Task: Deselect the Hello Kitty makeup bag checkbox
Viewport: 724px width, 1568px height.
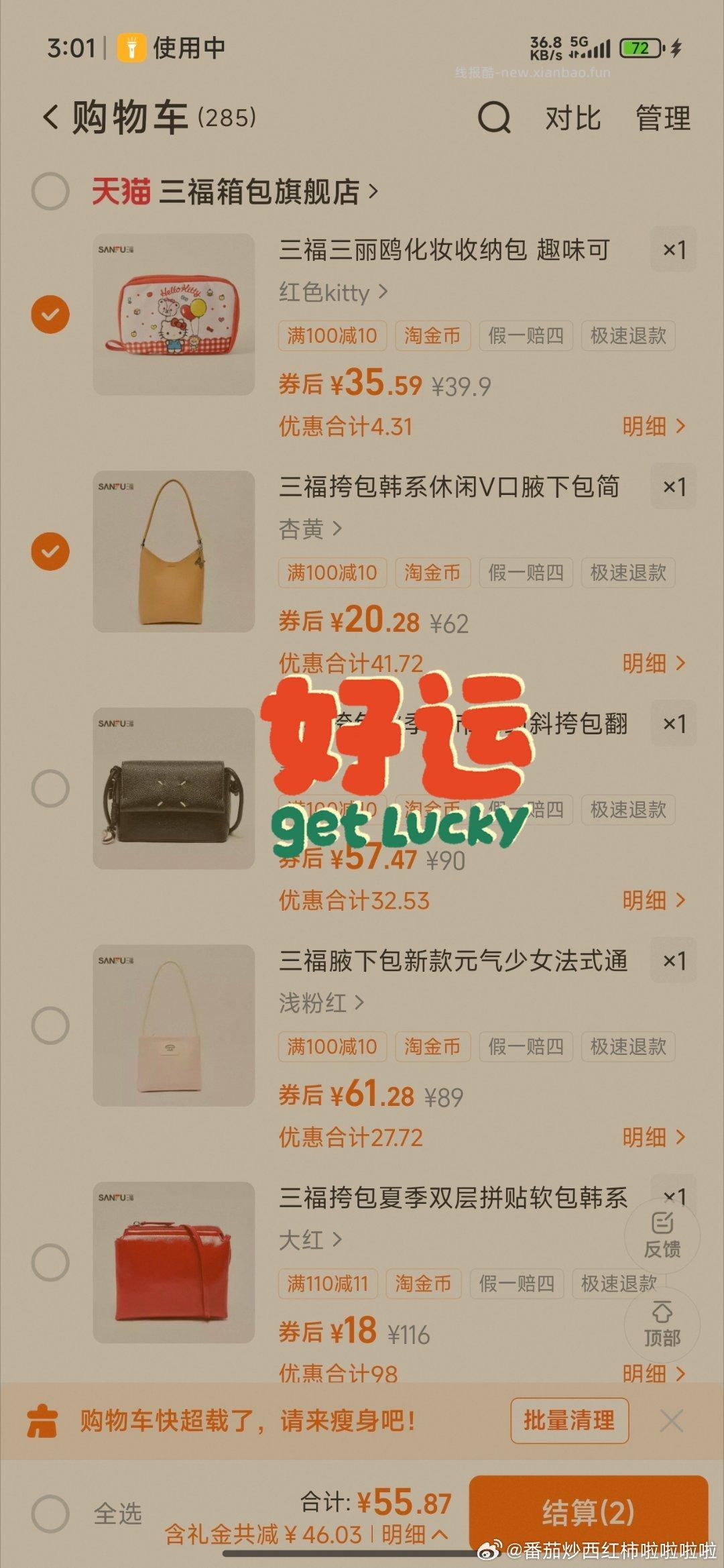Action: click(x=50, y=311)
